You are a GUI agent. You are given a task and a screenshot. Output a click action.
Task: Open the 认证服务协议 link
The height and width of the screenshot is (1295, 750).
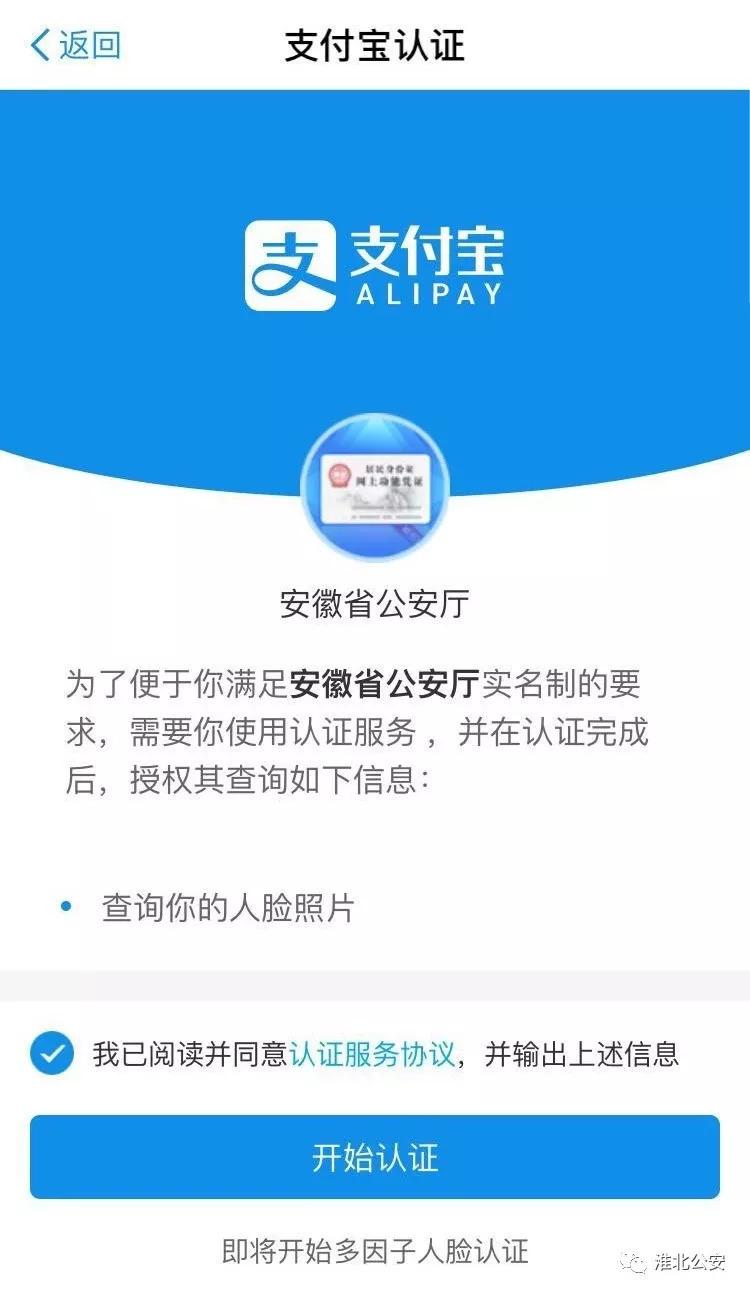coord(372,1053)
